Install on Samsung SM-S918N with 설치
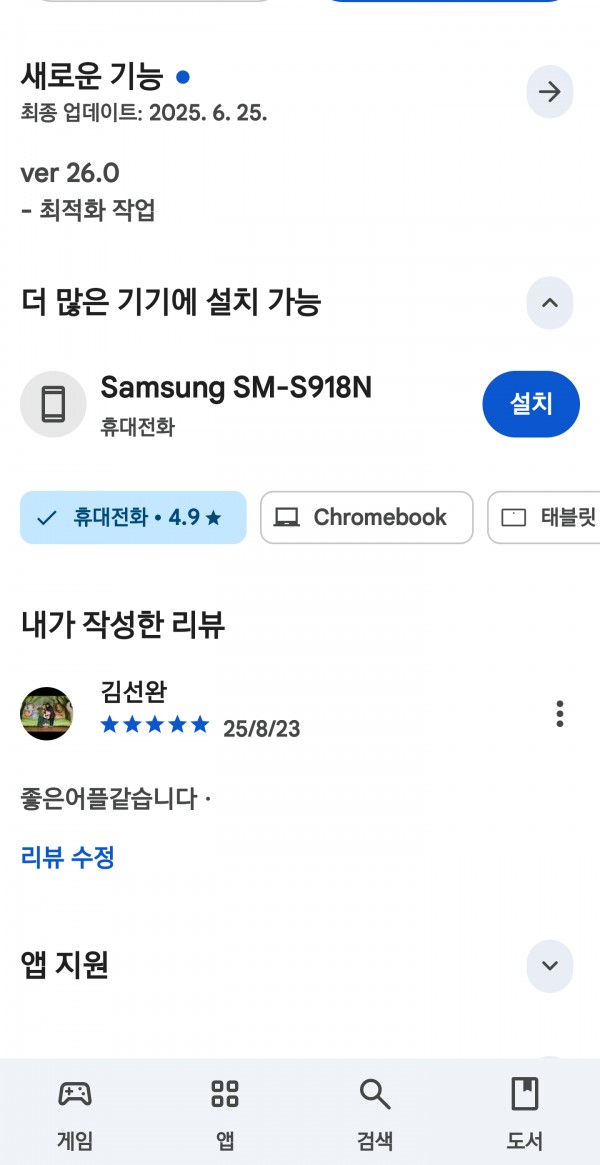Viewport: 600px width, 1165px height. click(x=531, y=404)
